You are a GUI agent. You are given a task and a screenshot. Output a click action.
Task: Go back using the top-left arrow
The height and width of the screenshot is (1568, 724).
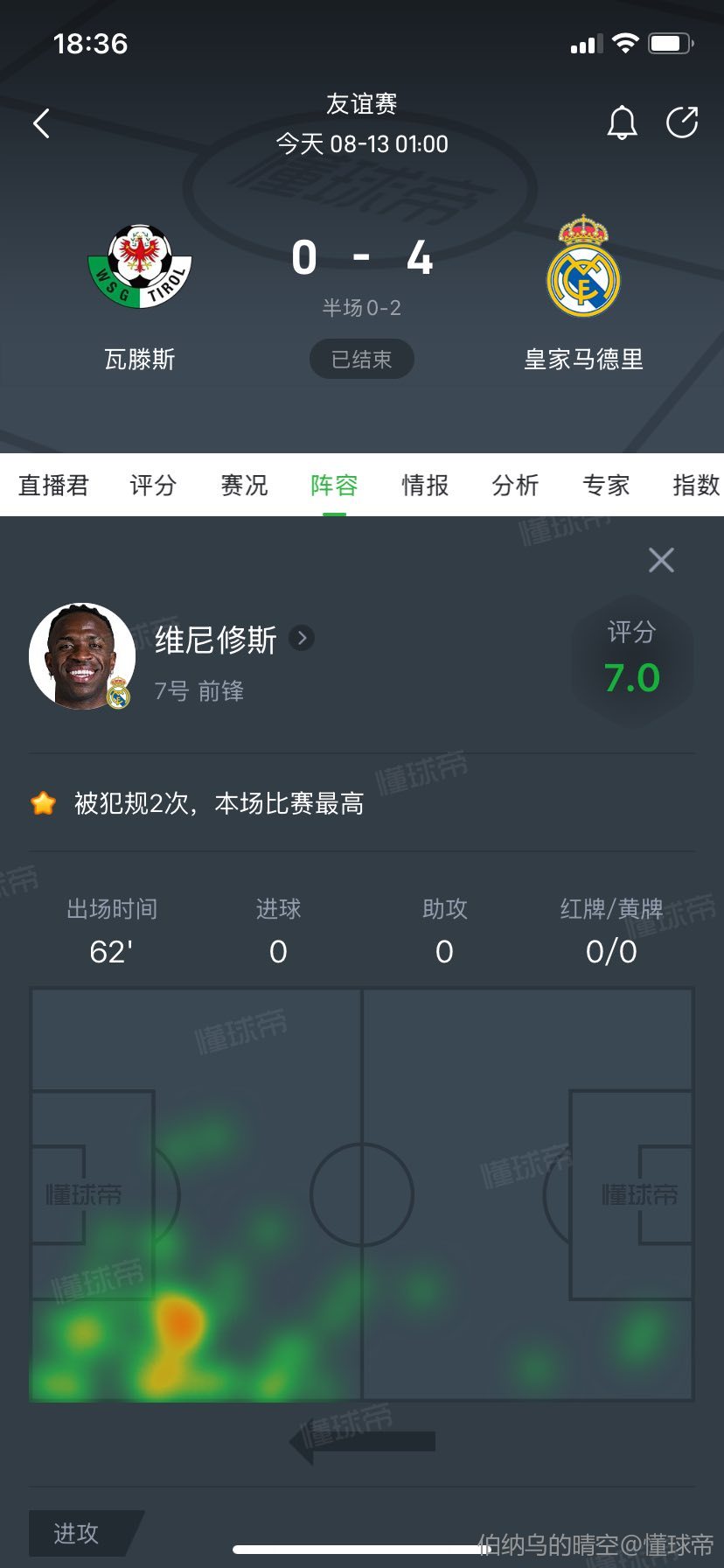click(x=41, y=124)
